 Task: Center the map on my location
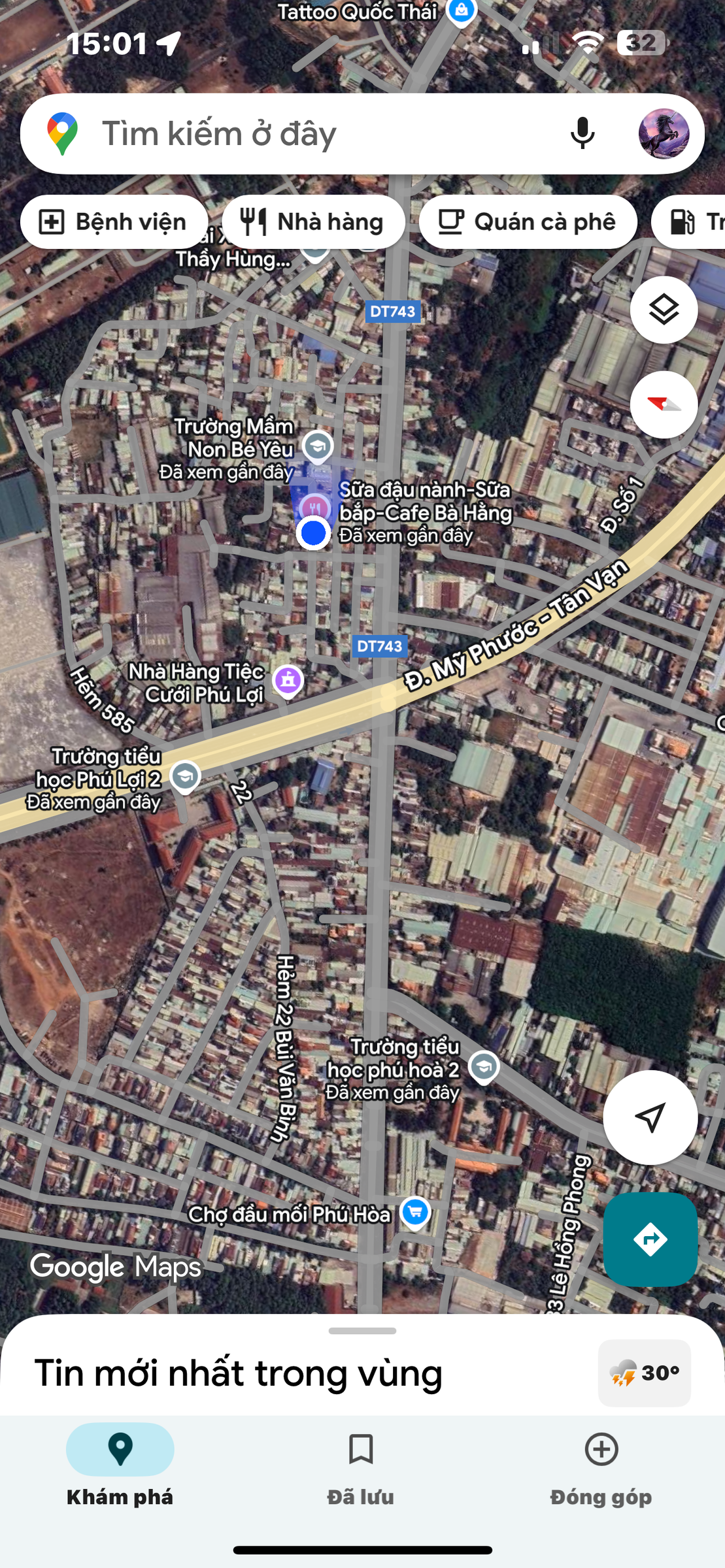[650, 1117]
